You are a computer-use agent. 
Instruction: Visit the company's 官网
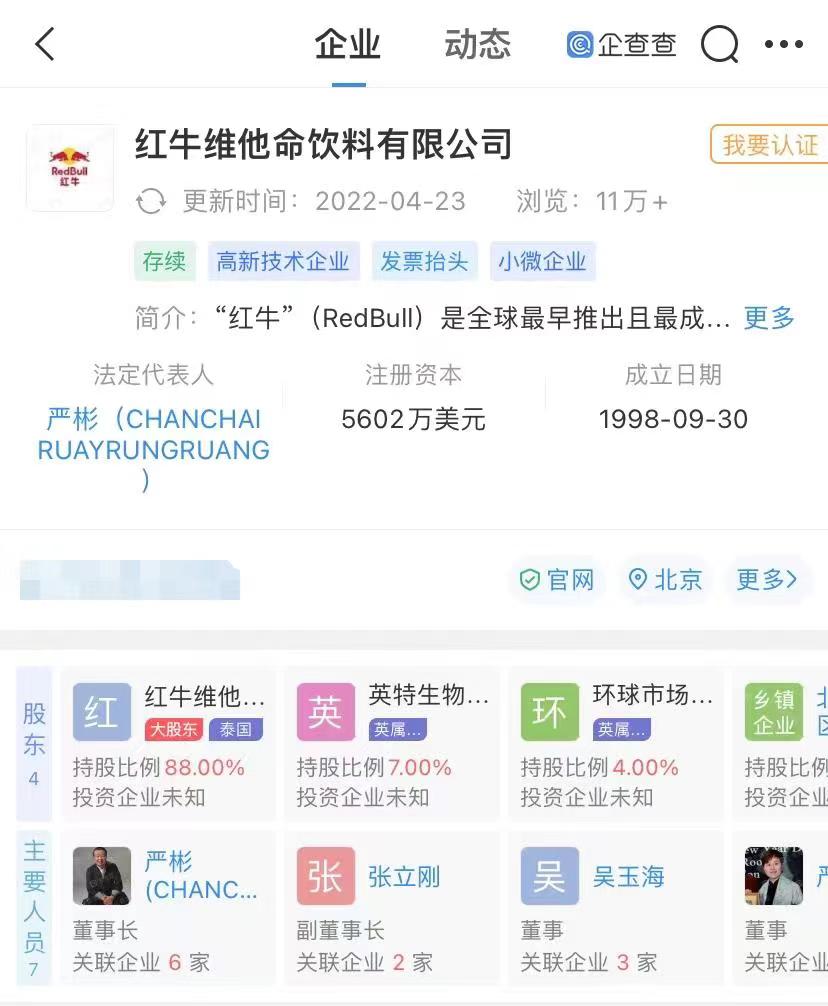557,579
